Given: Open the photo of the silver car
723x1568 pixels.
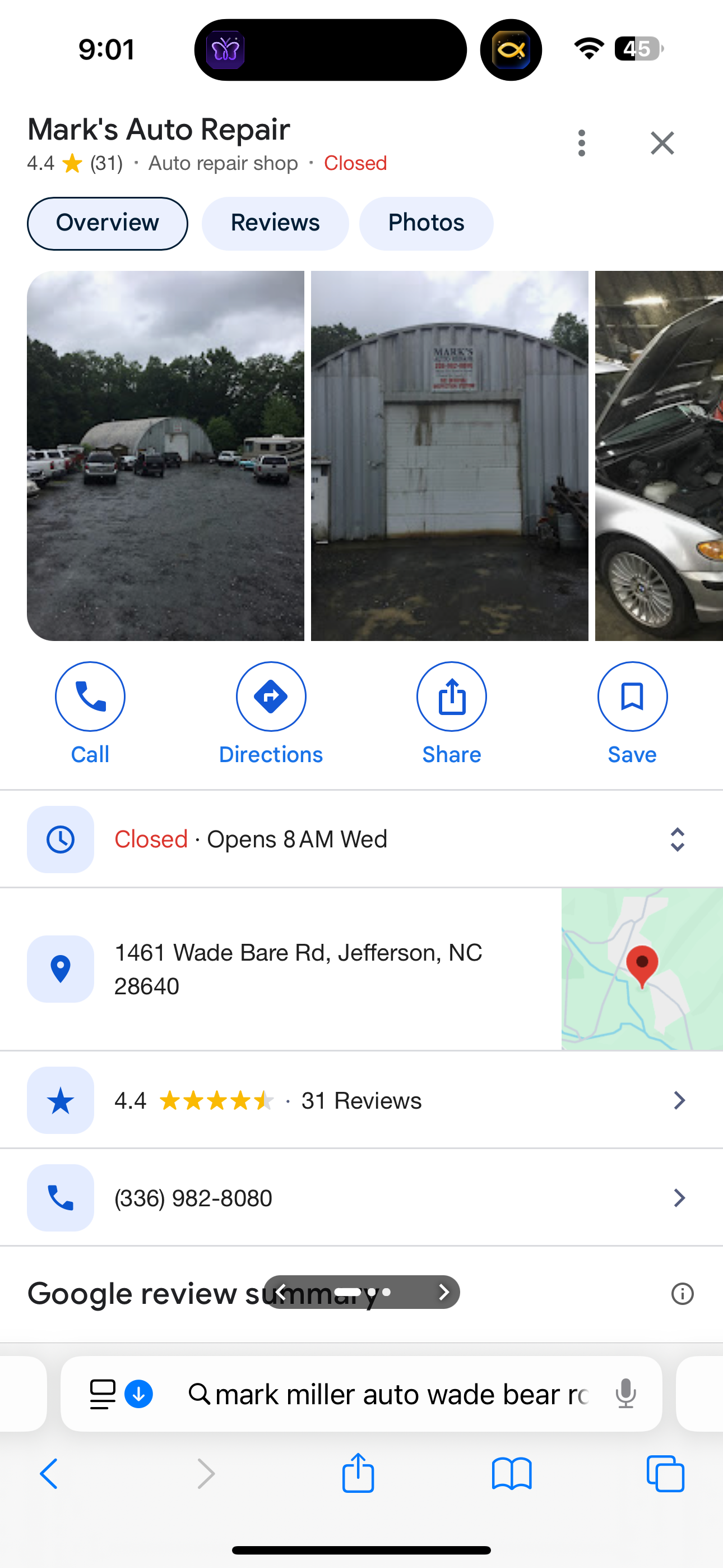Looking at the screenshot, I should (660, 455).
